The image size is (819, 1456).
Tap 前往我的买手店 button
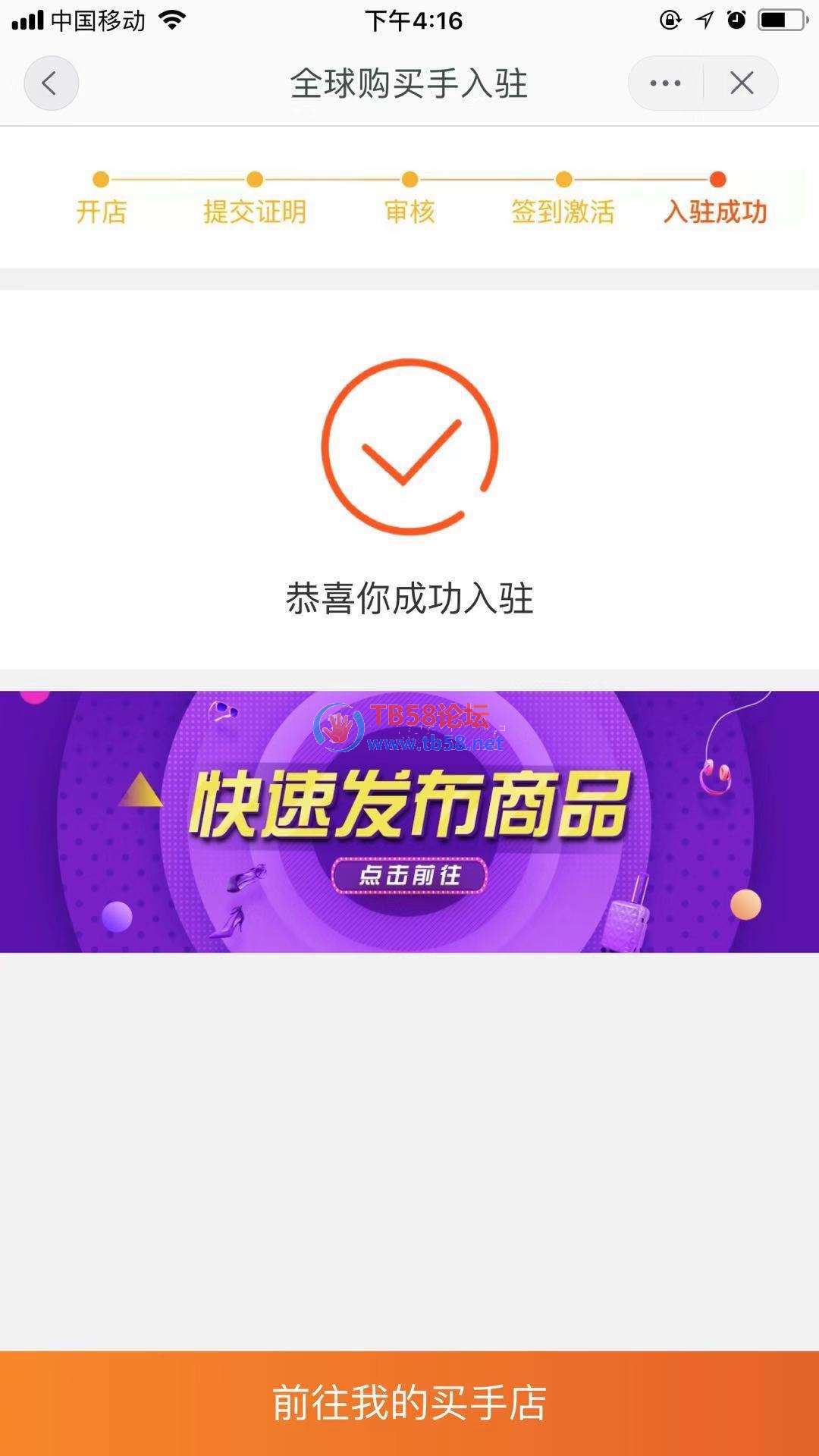[409, 1403]
